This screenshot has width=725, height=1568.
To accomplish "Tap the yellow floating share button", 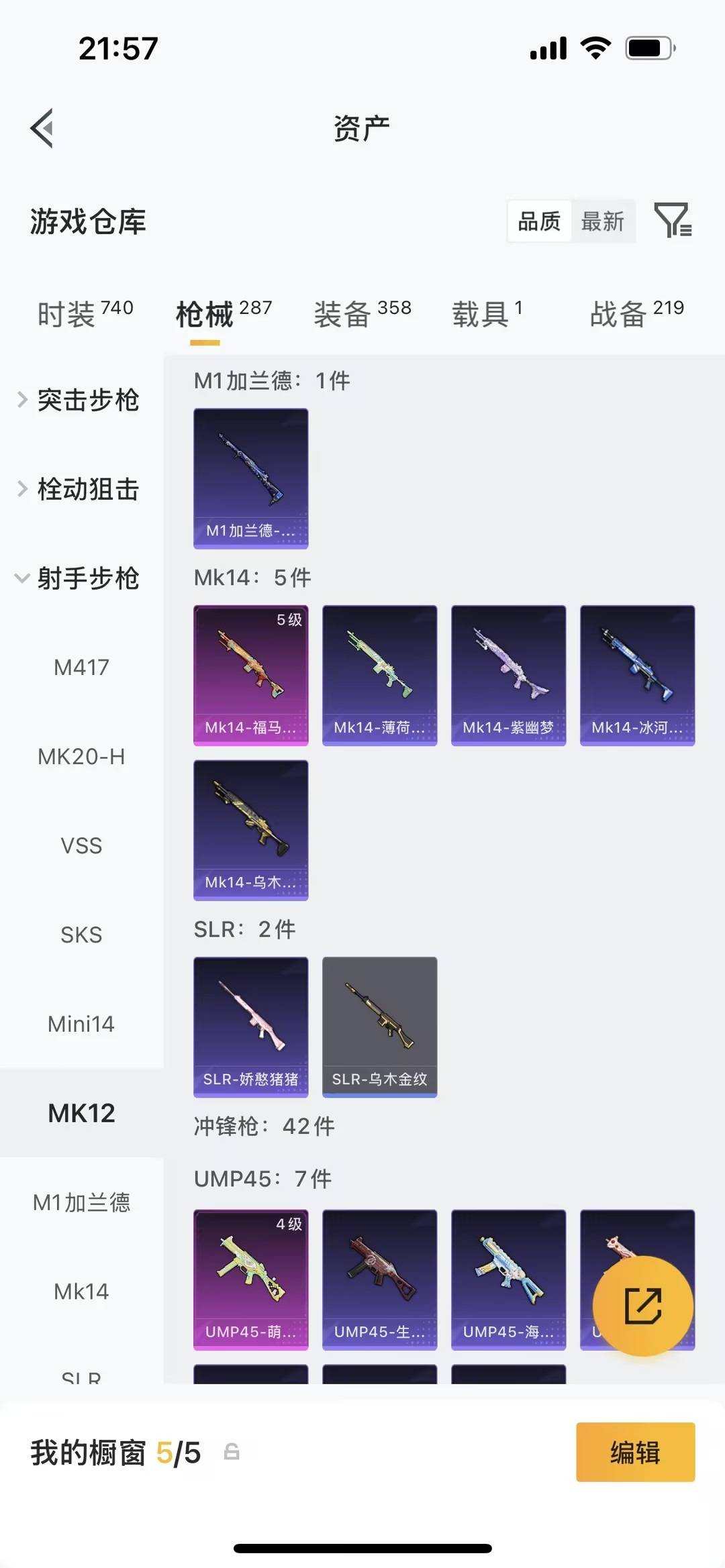I will 642,1306.
